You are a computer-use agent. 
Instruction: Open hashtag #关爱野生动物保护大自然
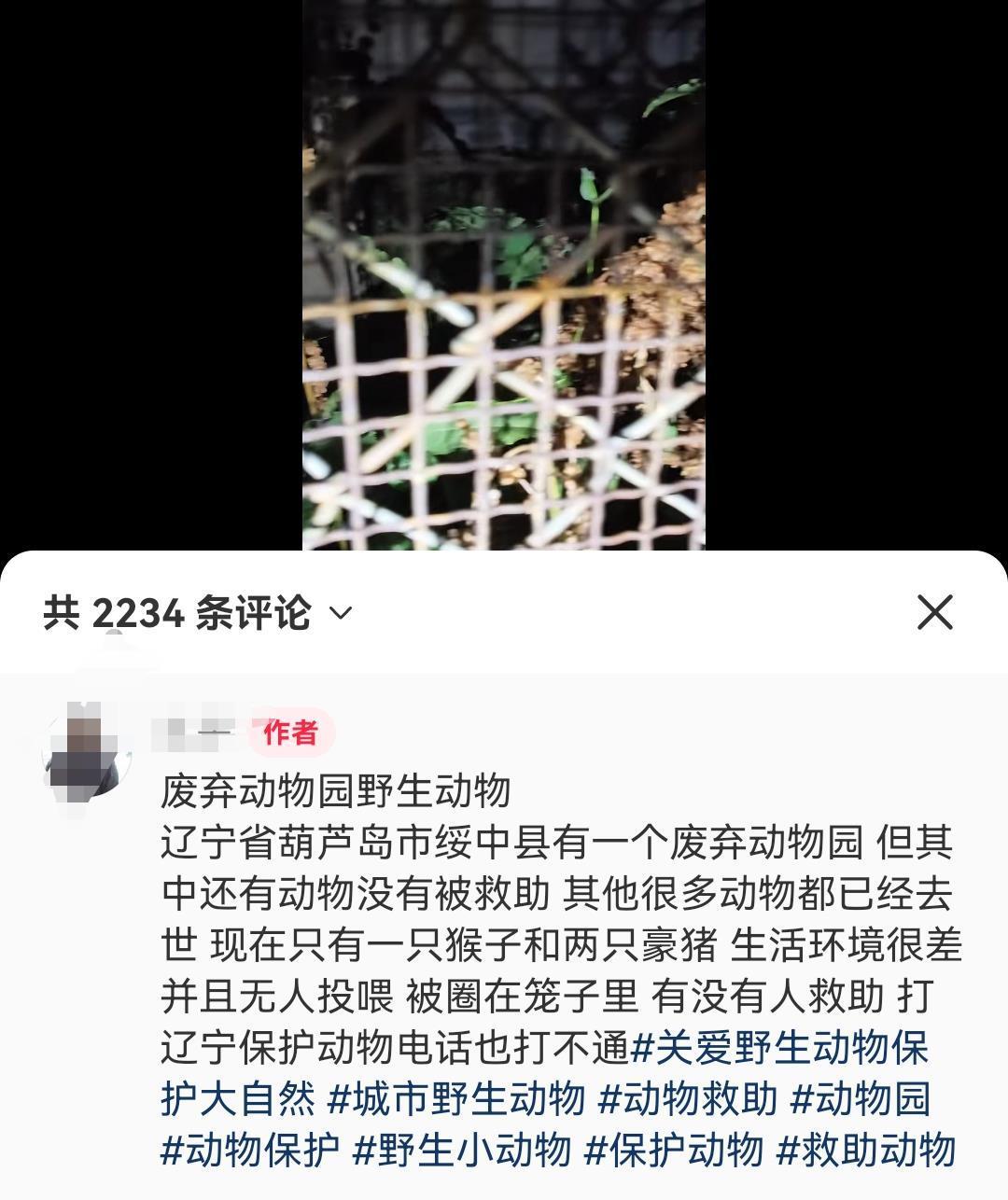point(779,1048)
